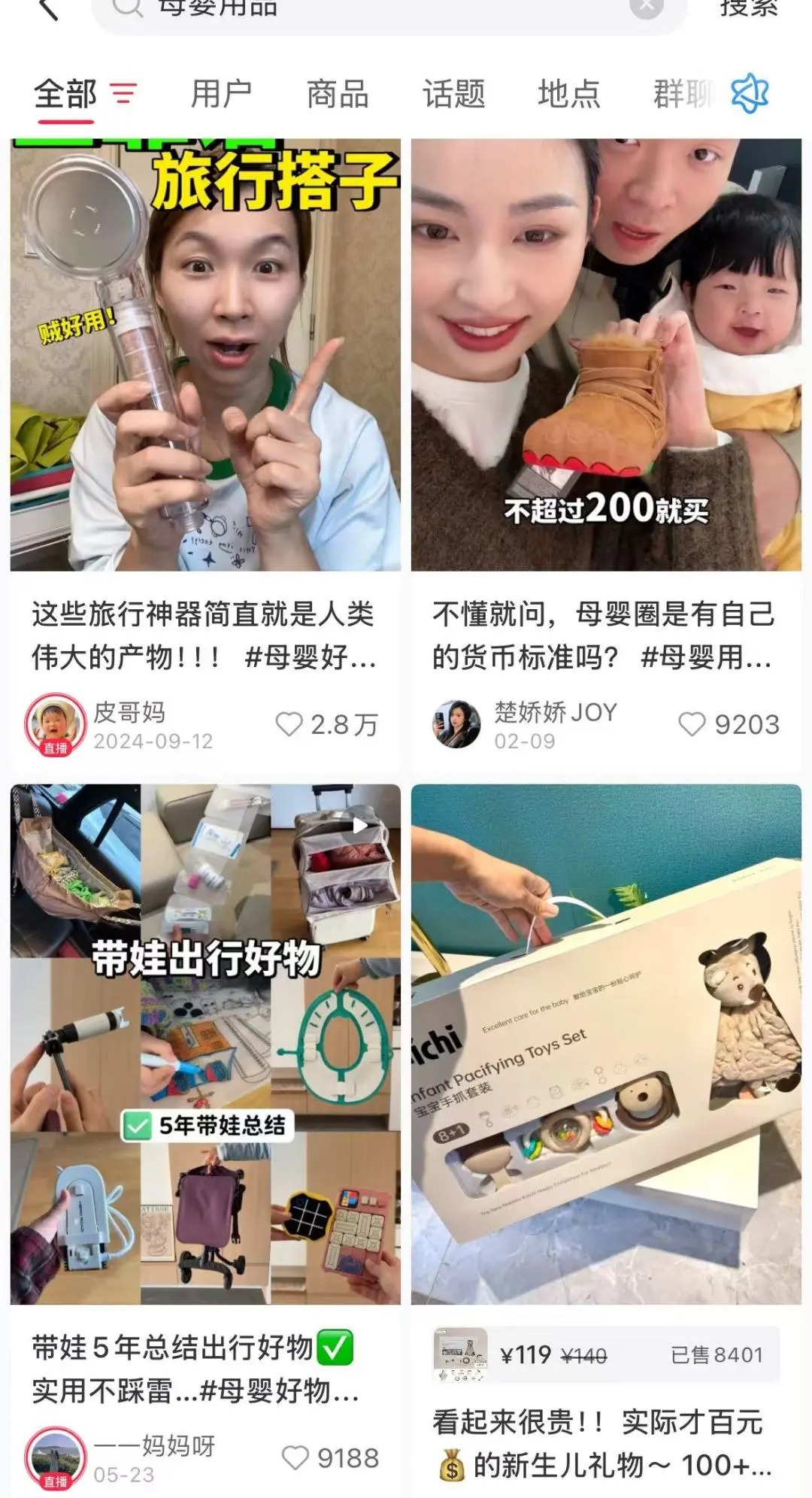
Task: Open the blue star AI icon
Action: [750, 94]
